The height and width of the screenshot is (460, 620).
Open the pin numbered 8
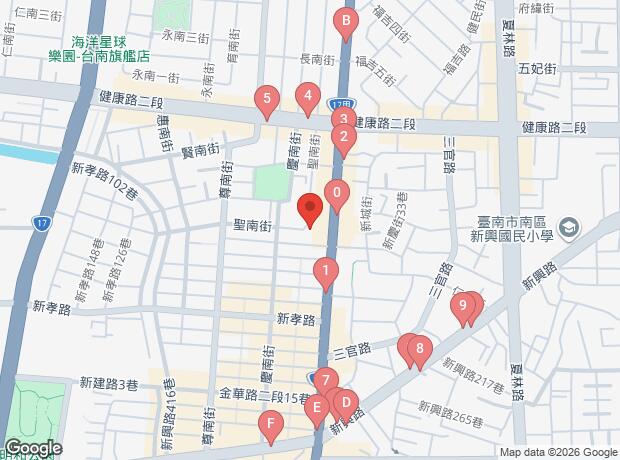[420, 350]
